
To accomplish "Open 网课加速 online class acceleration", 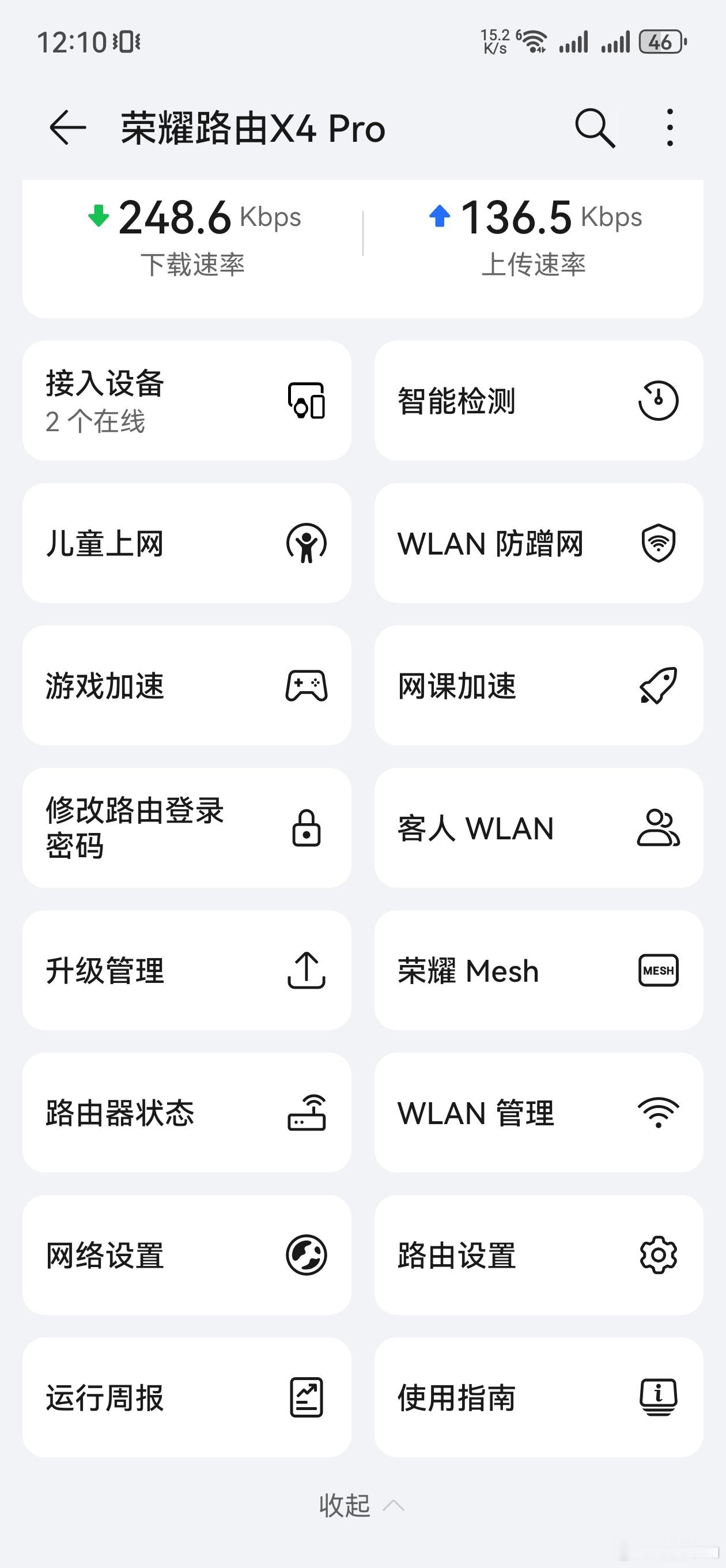I will [539, 685].
